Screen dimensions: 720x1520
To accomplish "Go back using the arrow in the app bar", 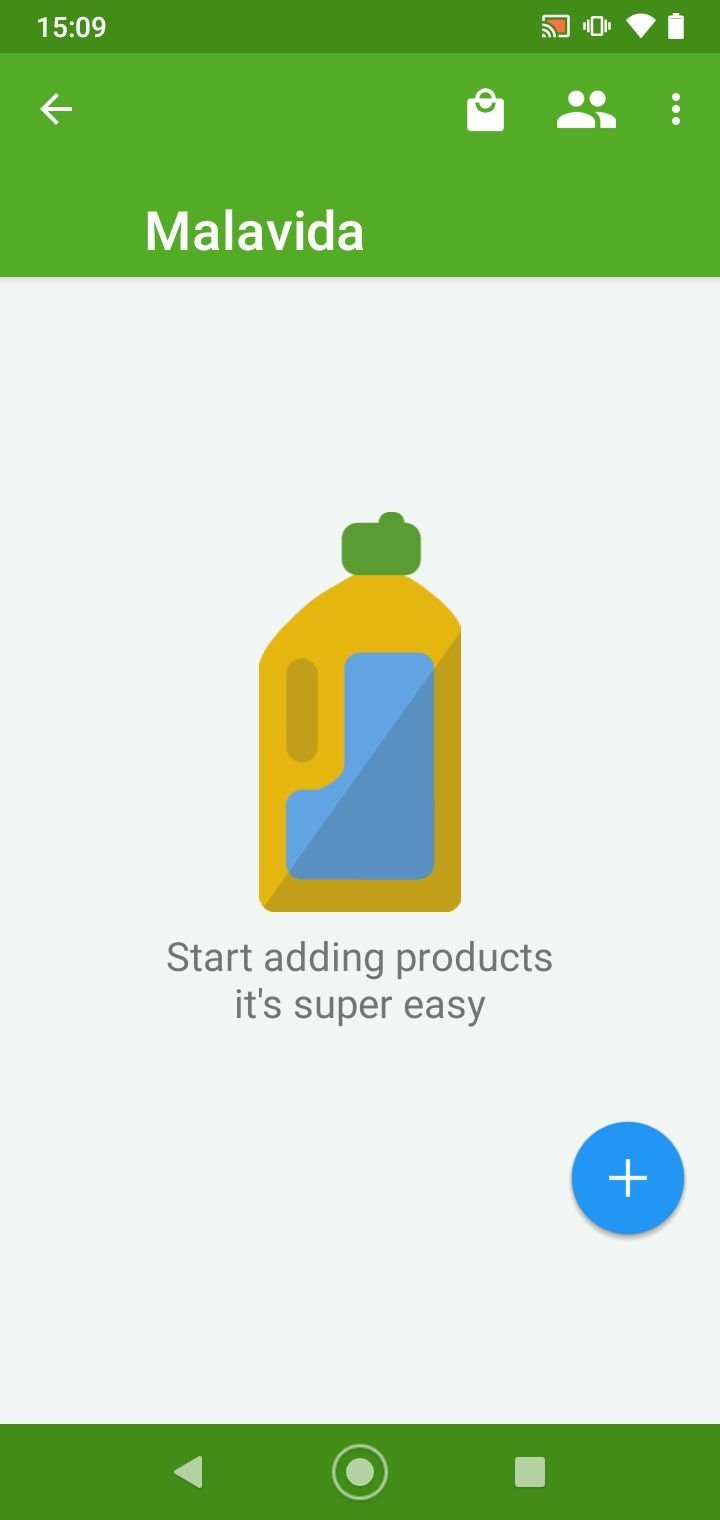I will 56,109.
